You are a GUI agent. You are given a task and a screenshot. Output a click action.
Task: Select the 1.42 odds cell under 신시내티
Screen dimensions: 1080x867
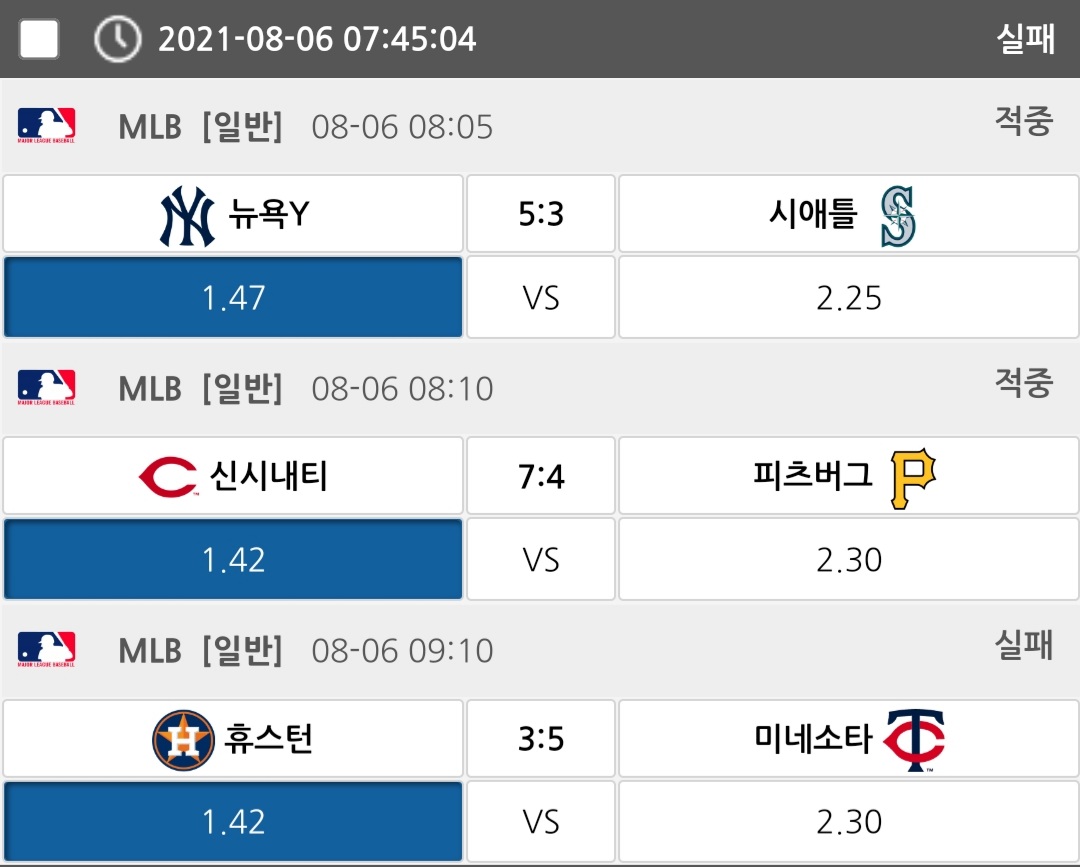point(233,559)
